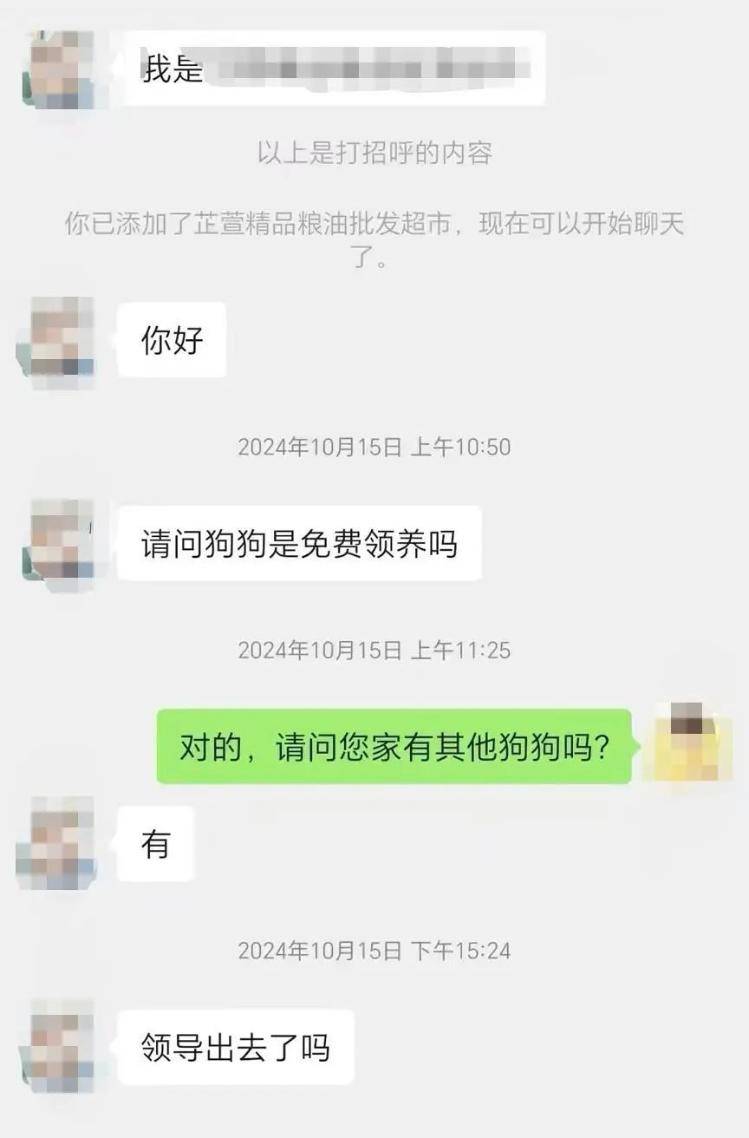Click the short 有 message bubble
Image resolution: width=749 pixels, height=1138 pixels.
[x=156, y=845]
